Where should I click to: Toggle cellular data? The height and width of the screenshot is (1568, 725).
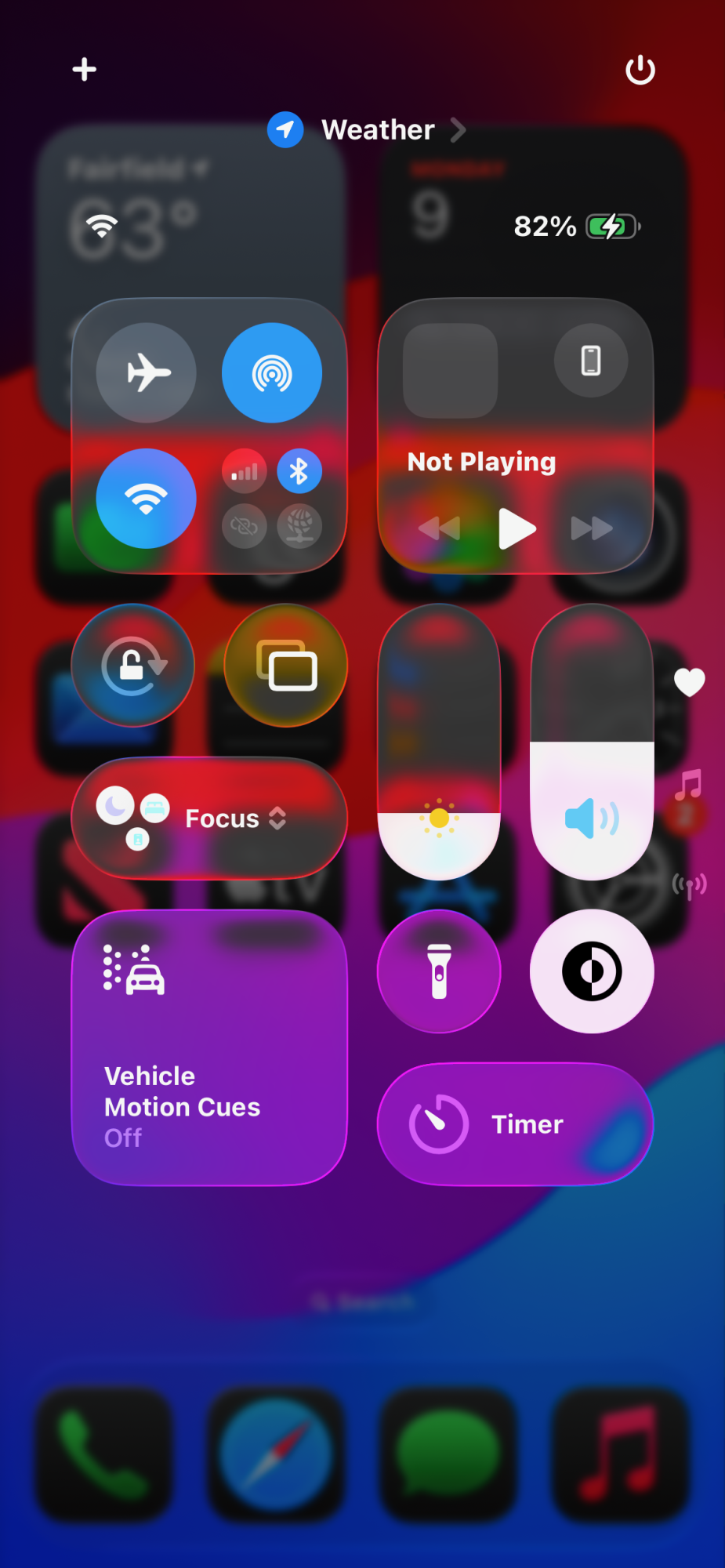coord(245,472)
